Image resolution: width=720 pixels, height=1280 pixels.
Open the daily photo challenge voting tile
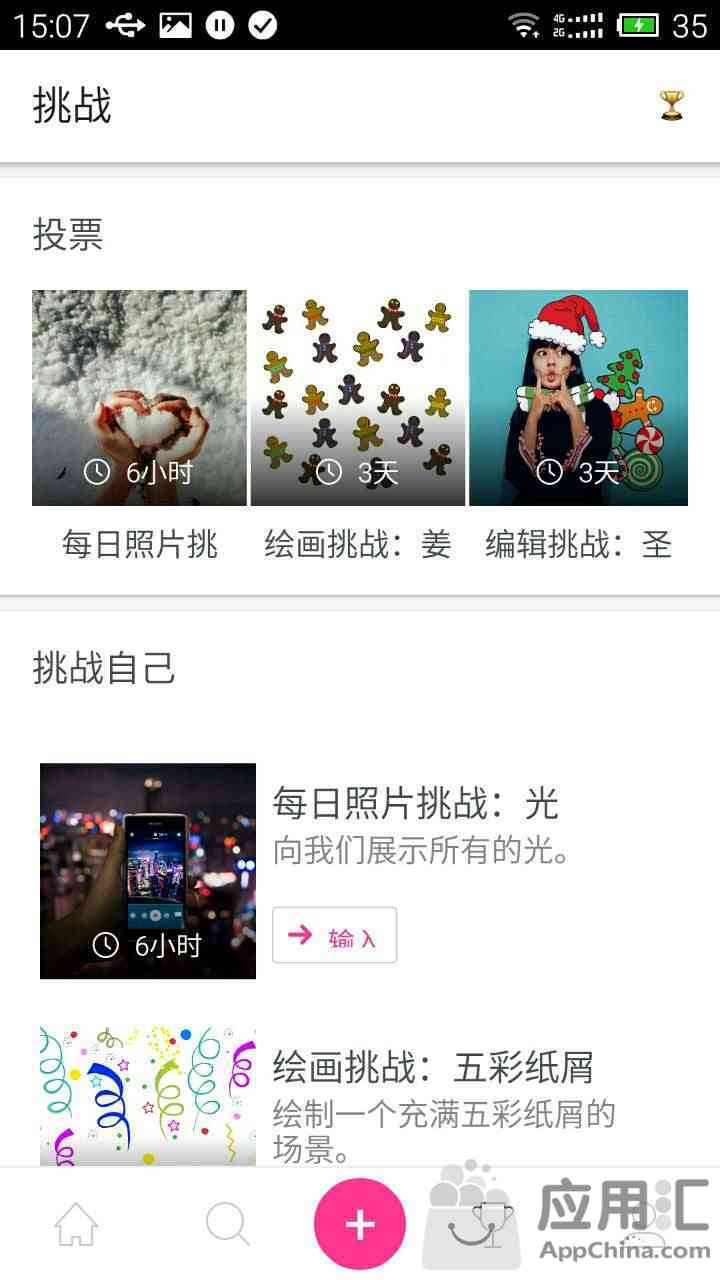[139, 398]
